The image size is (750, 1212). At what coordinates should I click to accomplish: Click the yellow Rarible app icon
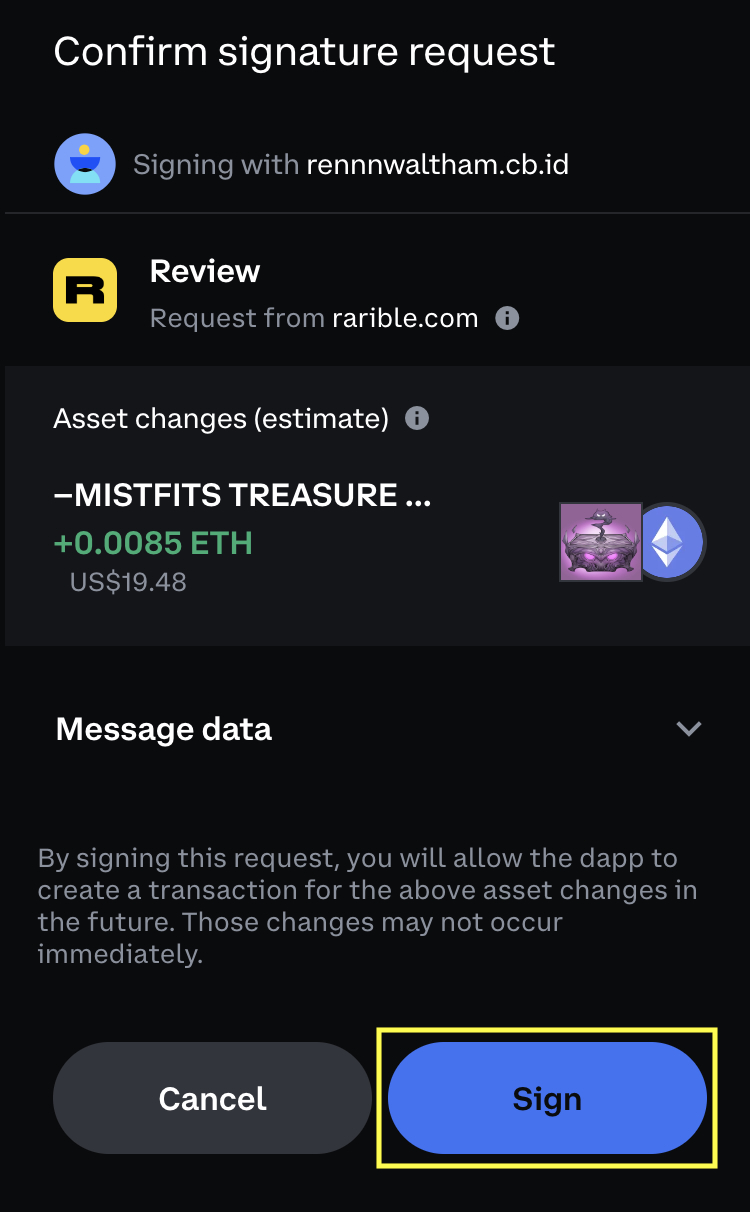tap(85, 289)
